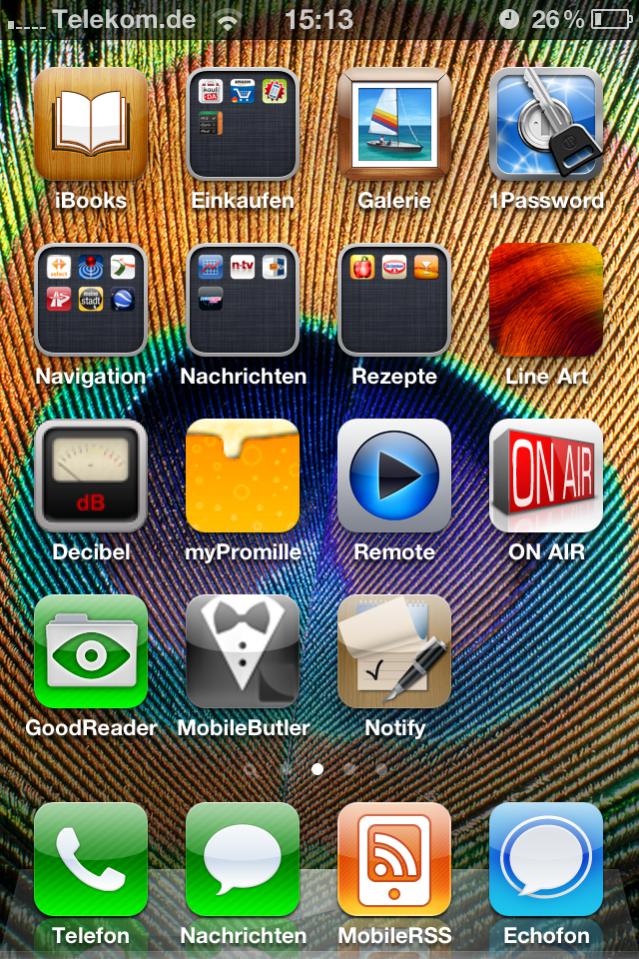The height and width of the screenshot is (959, 639).
Task: Launch the Galerie app
Action: click(x=394, y=125)
